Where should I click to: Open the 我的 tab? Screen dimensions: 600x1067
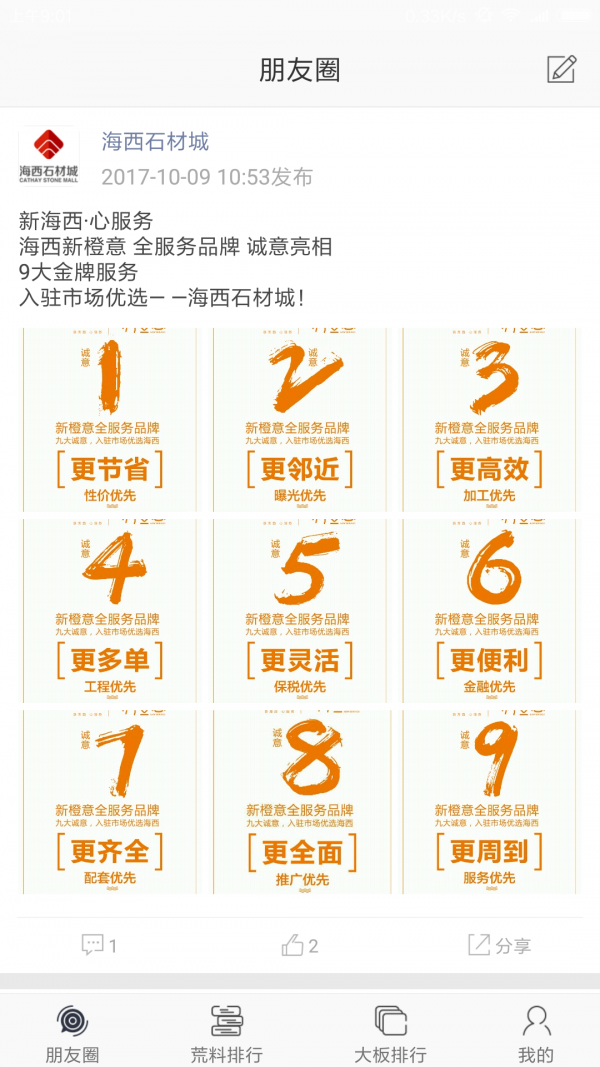point(536,1033)
